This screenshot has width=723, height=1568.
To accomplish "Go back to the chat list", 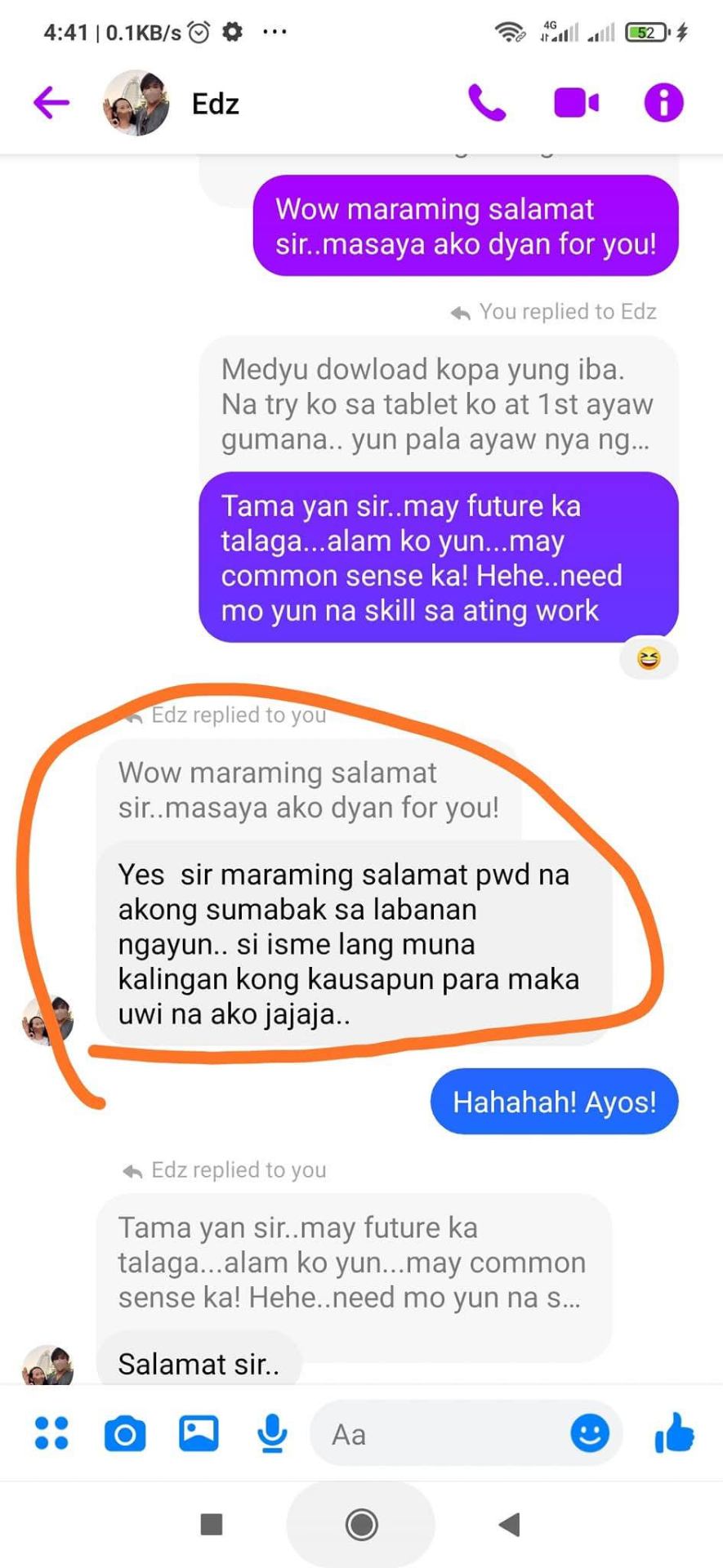I will (x=51, y=103).
